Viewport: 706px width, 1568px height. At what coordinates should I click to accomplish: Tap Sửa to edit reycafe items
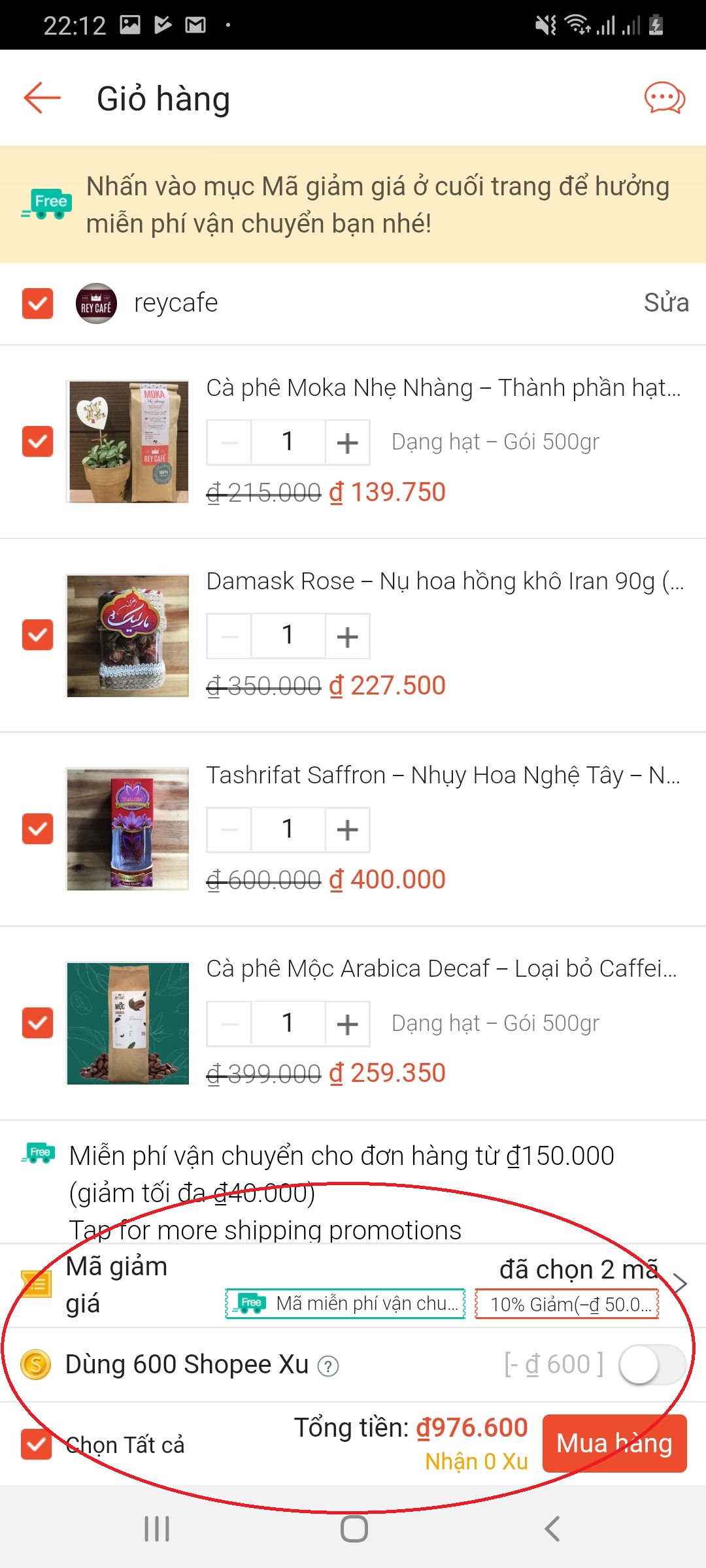point(665,303)
